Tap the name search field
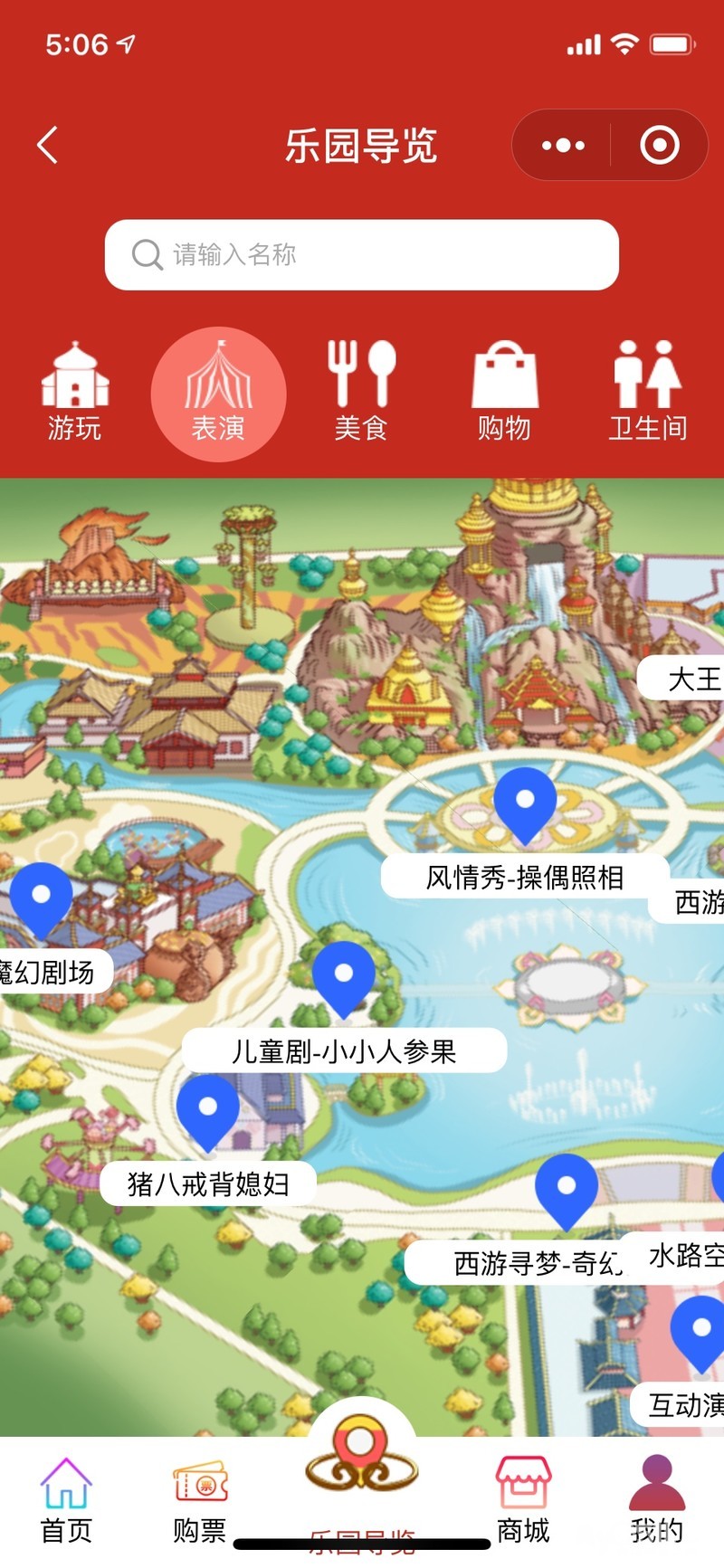The width and height of the screenshot is (724, 1568). 362,255
